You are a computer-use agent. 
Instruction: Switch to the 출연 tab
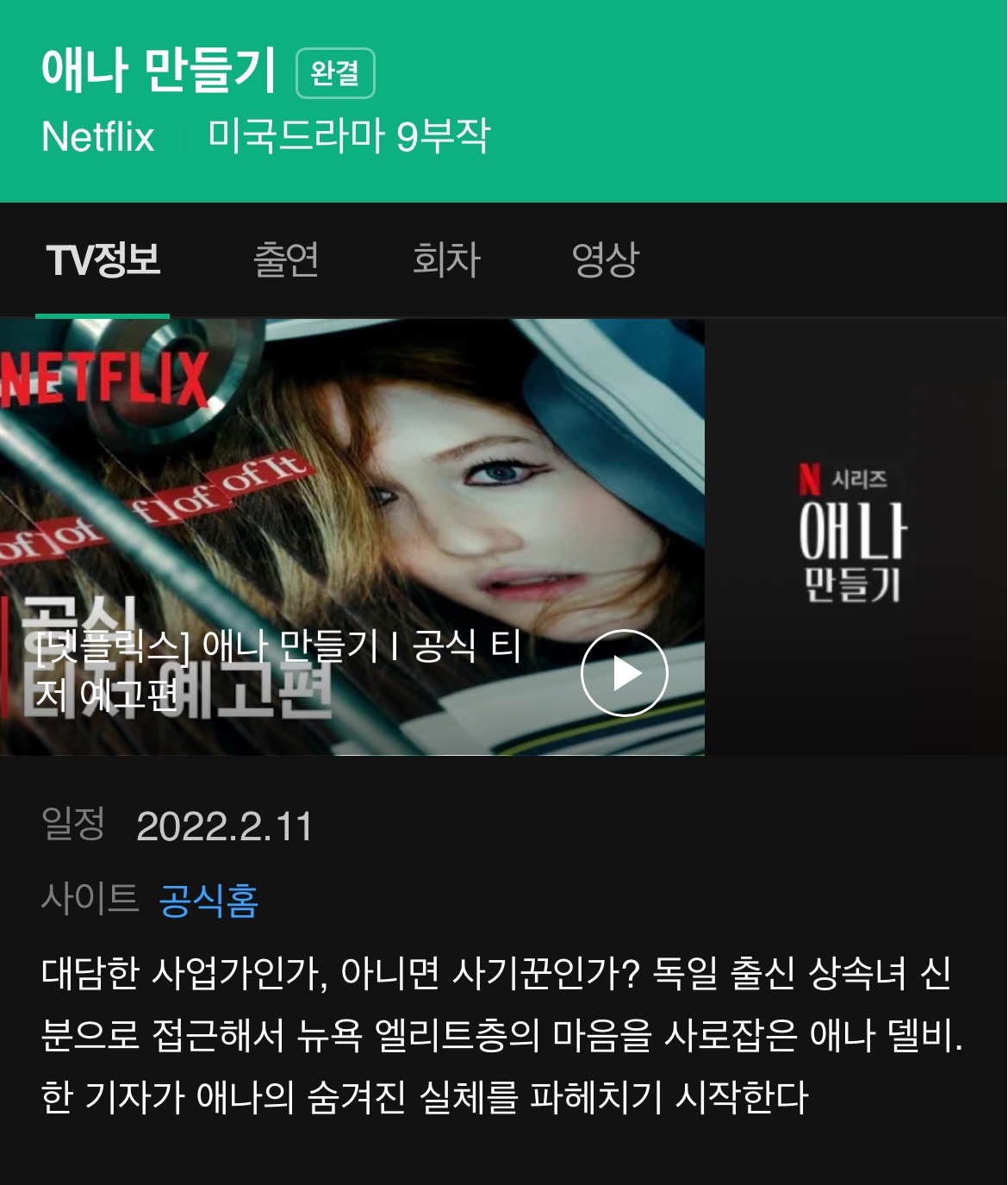click(x=286, y=259)
